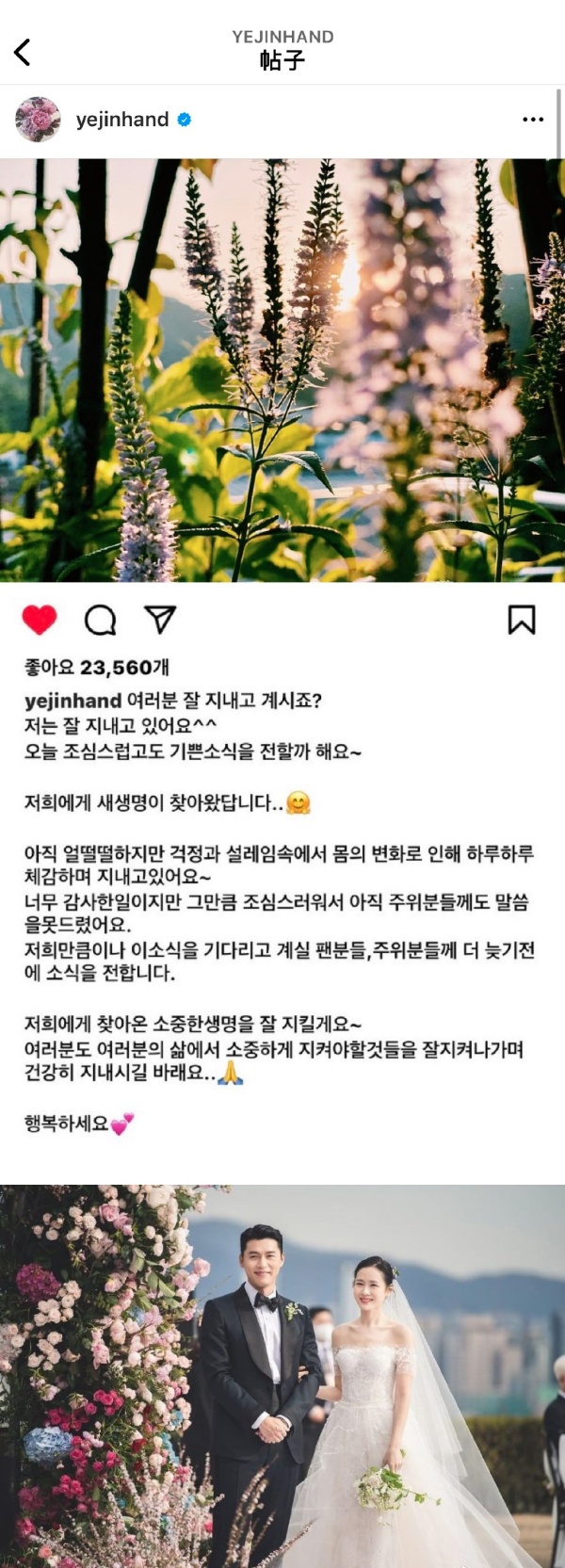The height and width of the screenshot is (1568, 565).
Task: Open the flower photo of the post
Action: [x=282, y=369]
